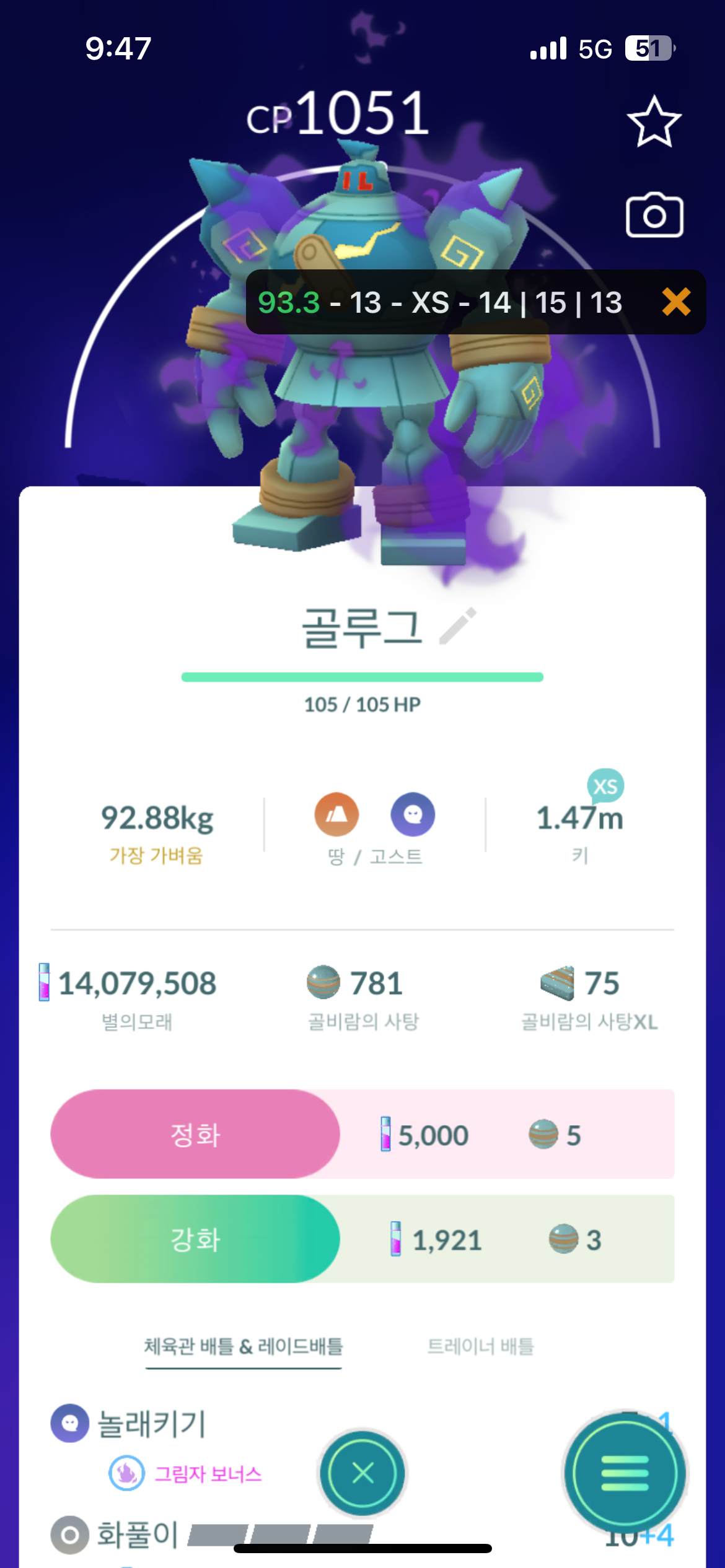The width and height of the screenshot is (725, 1568).
Task: Tap the 정화 purify button
Action: [195, 1134]
